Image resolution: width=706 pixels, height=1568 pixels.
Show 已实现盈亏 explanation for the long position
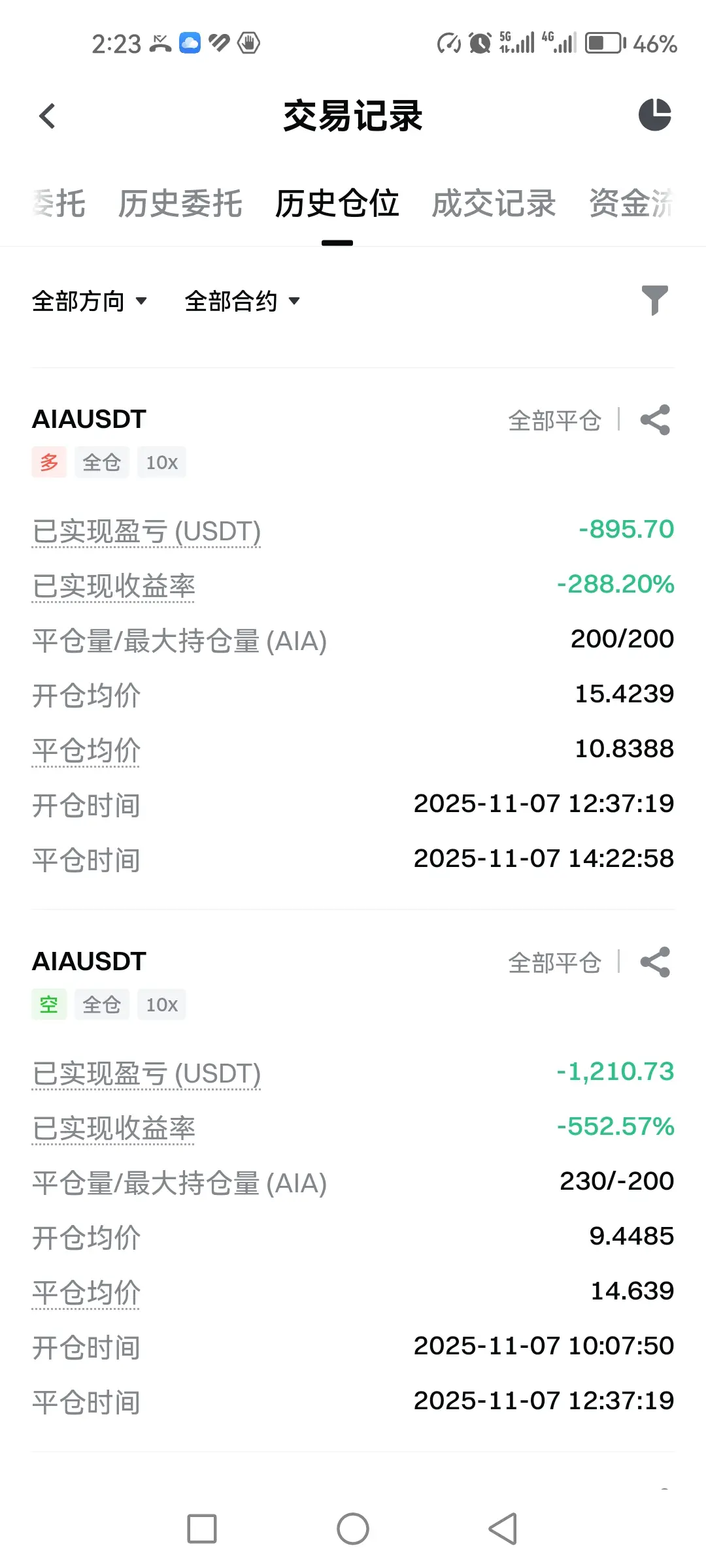tap(146, 532)
